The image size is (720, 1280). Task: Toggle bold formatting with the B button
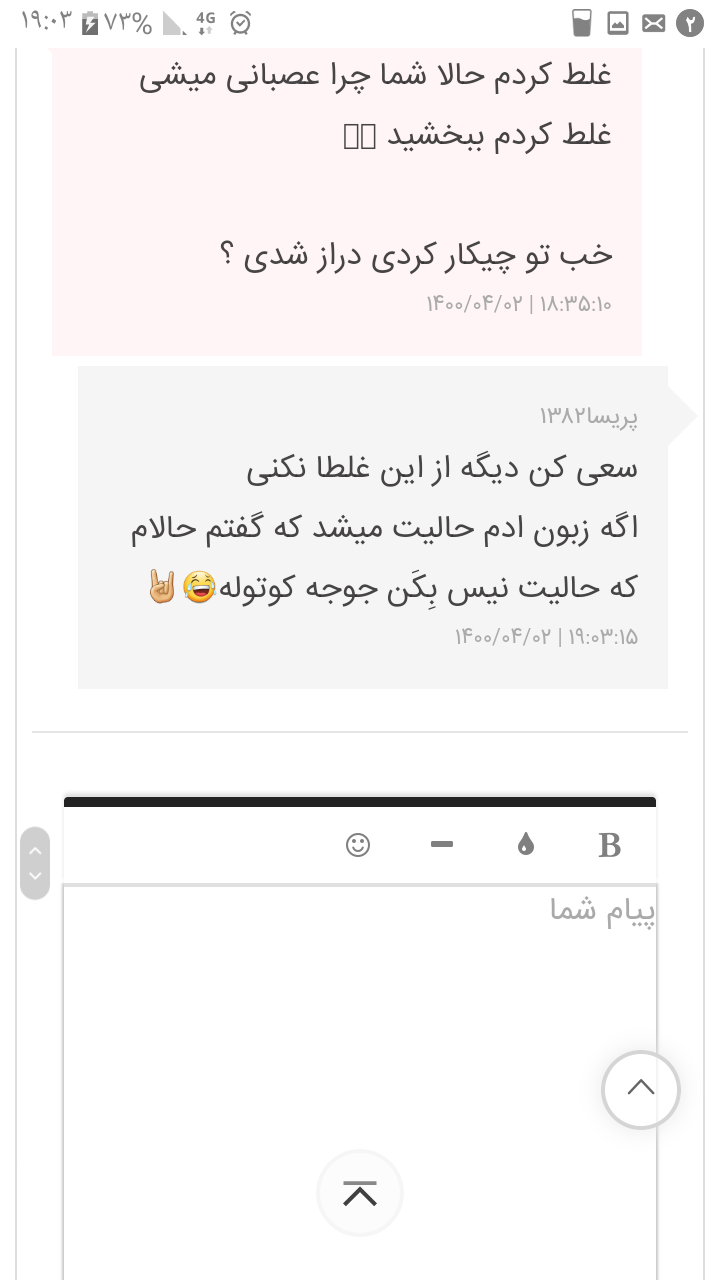coord(609,845)
